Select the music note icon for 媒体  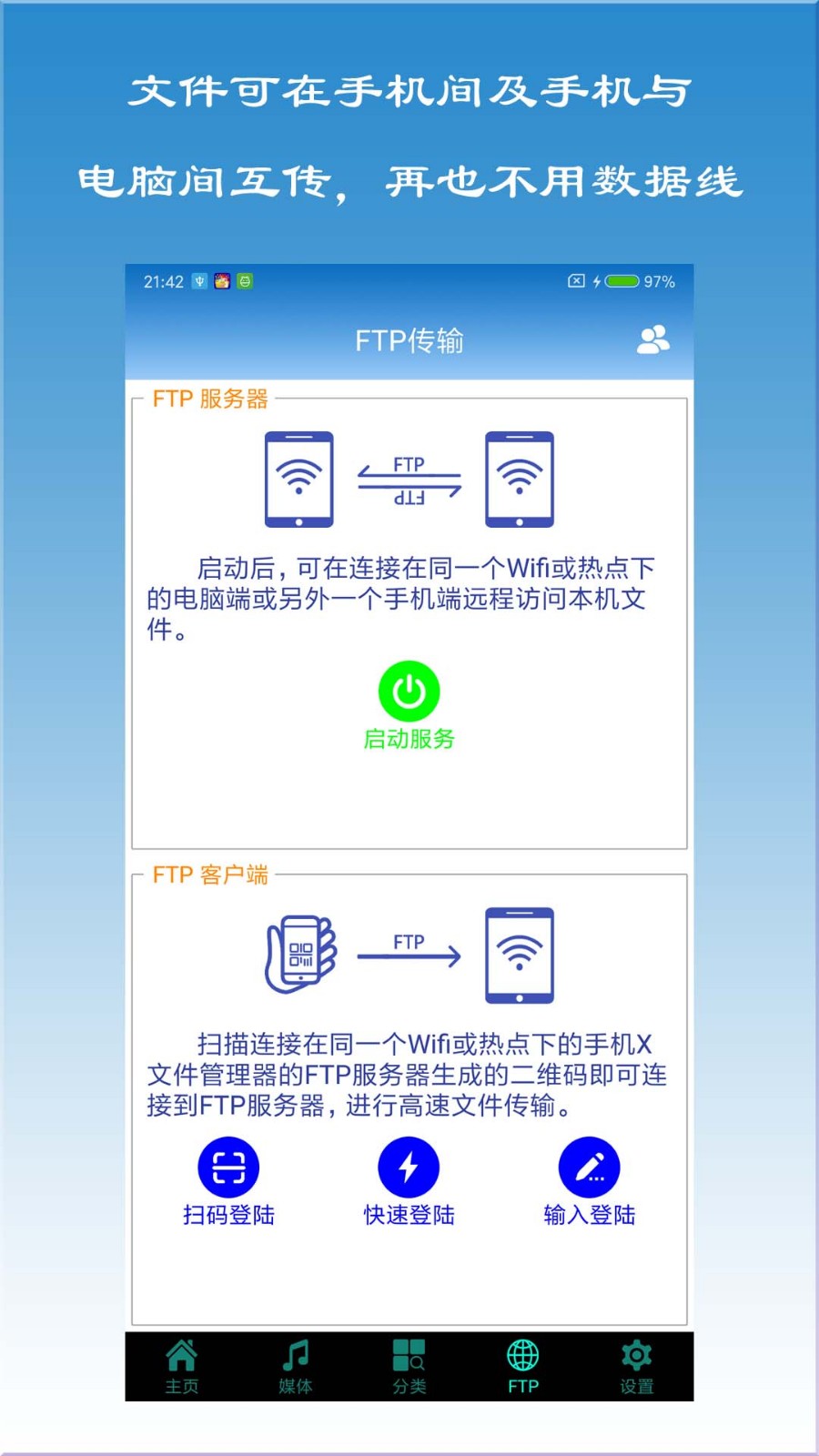pos(295,1355)
